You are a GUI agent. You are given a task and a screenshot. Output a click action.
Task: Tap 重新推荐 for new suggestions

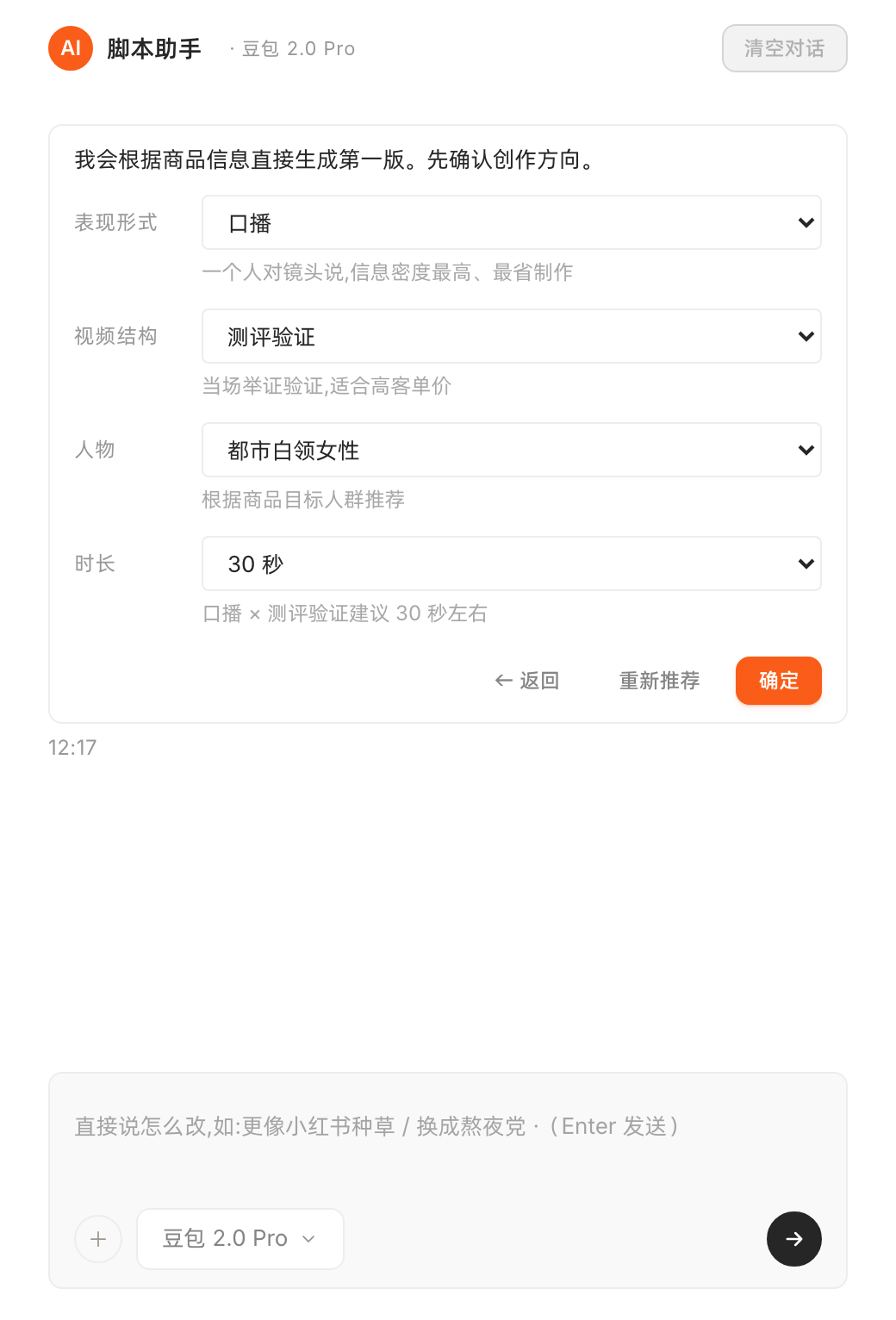click(x=659, y=681)
